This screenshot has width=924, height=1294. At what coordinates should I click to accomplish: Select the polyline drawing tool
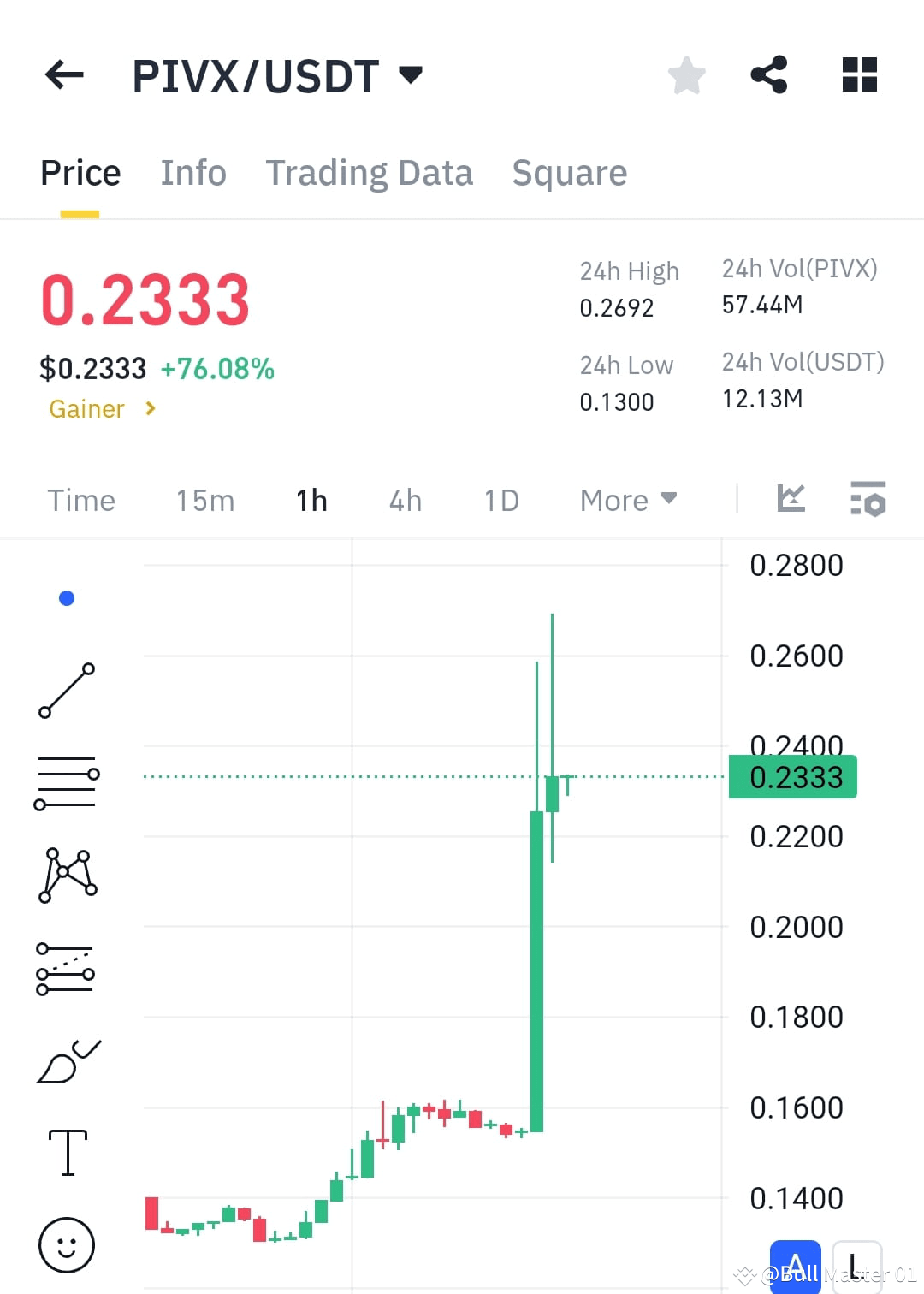point(67,875)
